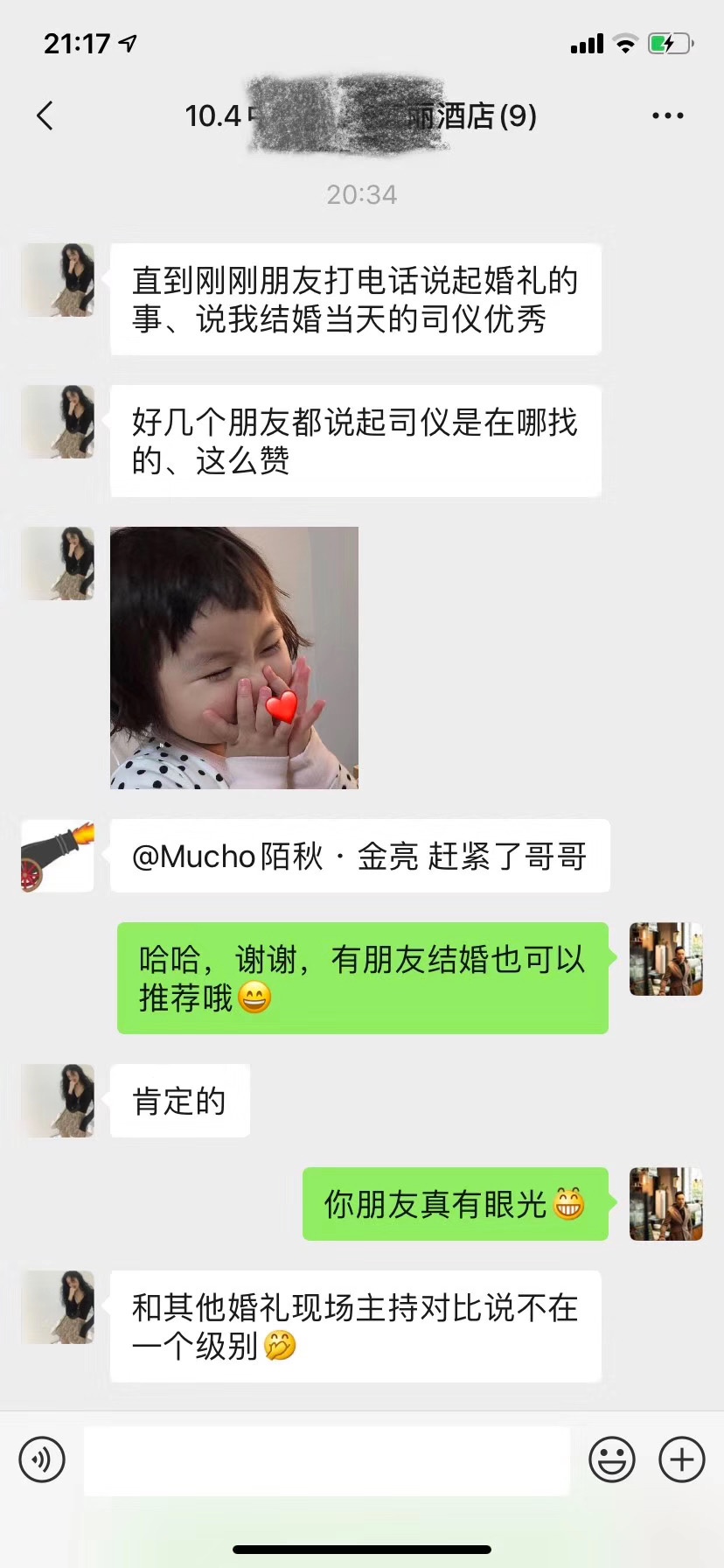The height and width of the screenshot is (1568, 724).
Task: Open the cannon avatar's profile
Action: pos(58,856)
